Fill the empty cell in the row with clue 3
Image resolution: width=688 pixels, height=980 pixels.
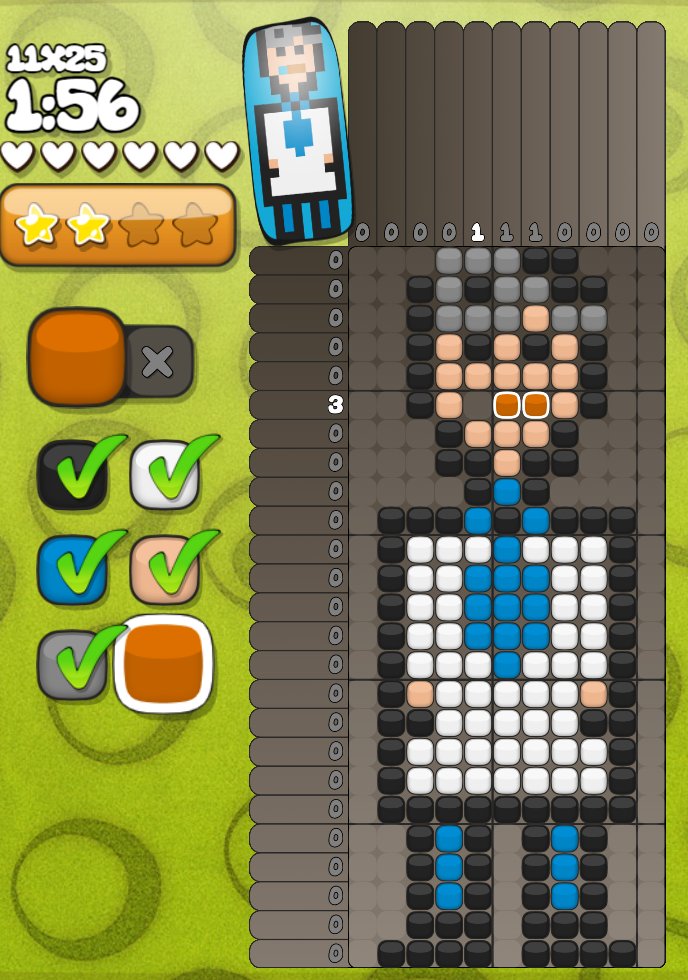[x=478, y=405]
